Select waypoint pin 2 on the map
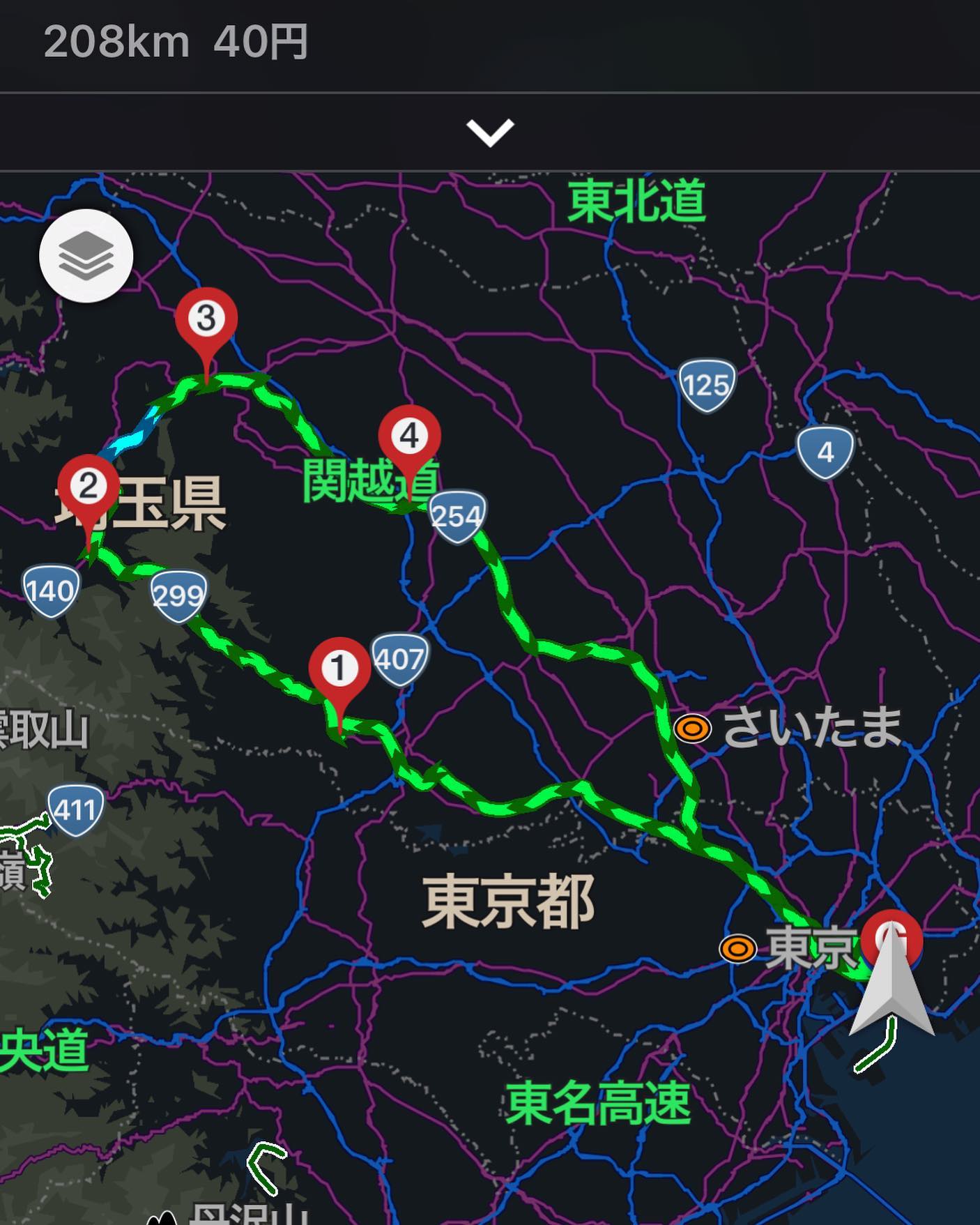Image resolution: width=980 pixels, height=1225 pixels. tap(88, 487)
